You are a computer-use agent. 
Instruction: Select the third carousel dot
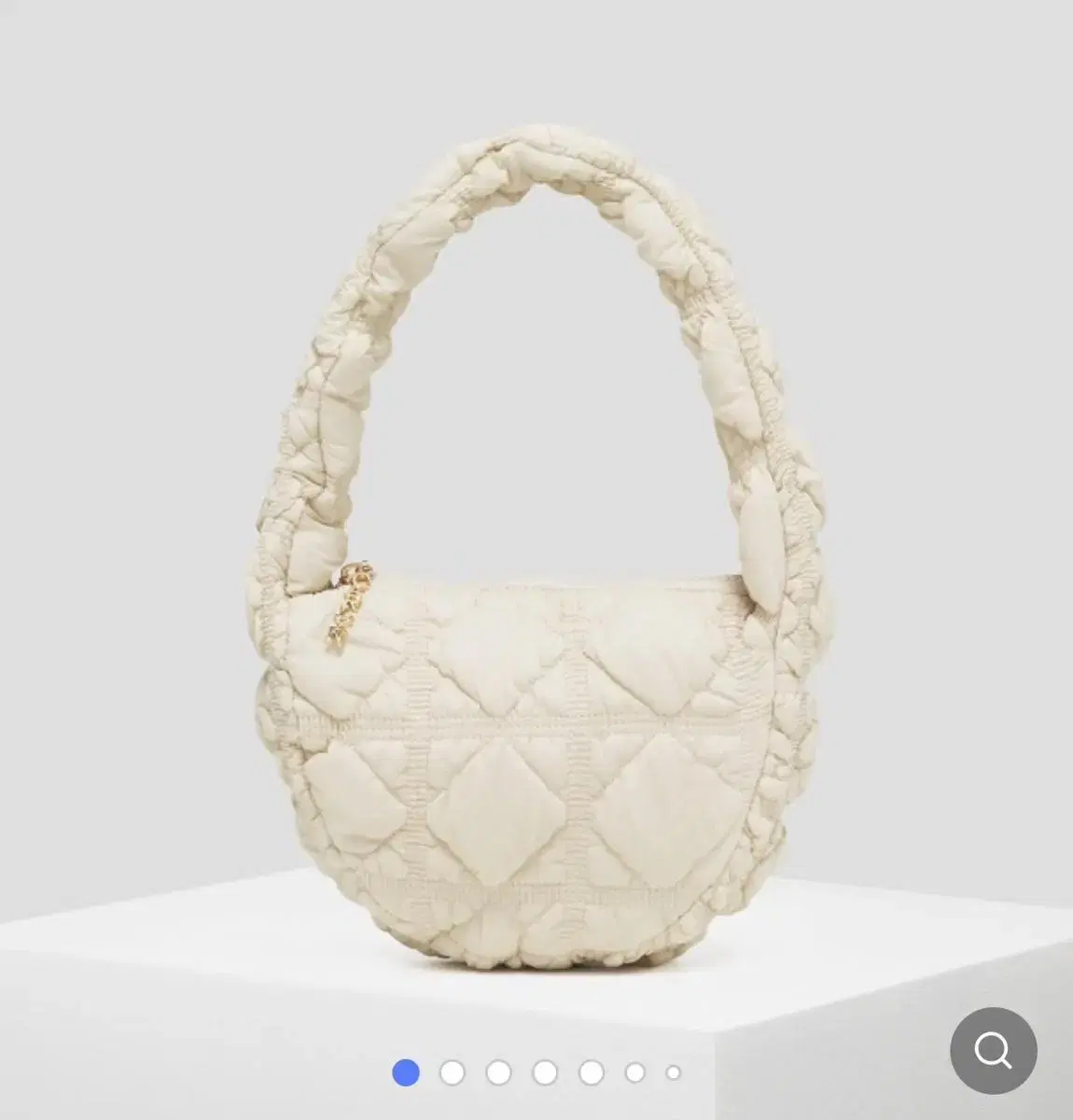[x=496, y=1072]
